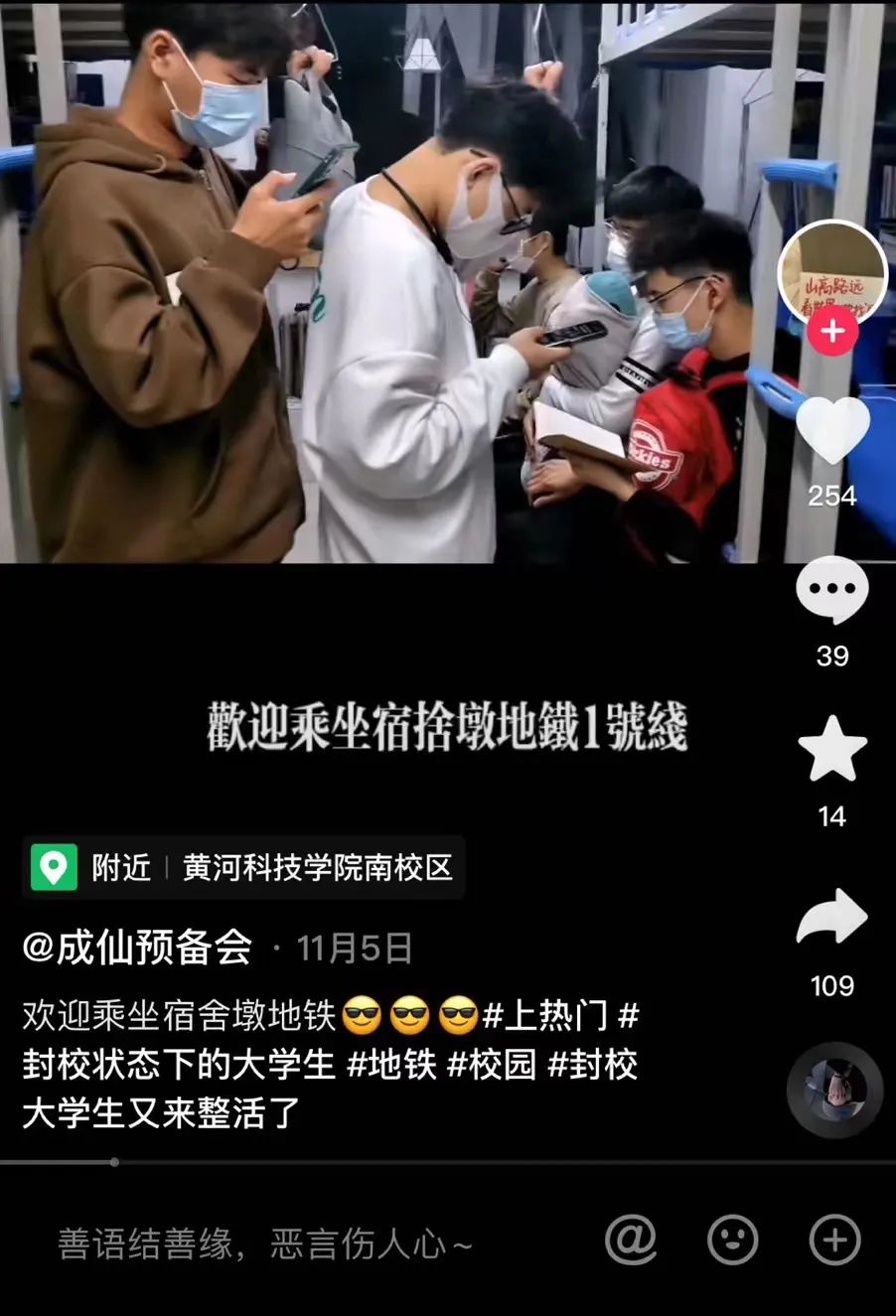The width and height of the screenshot is (896, 1316).
Task: Share this video using the arrow
Action: (832, 917)
